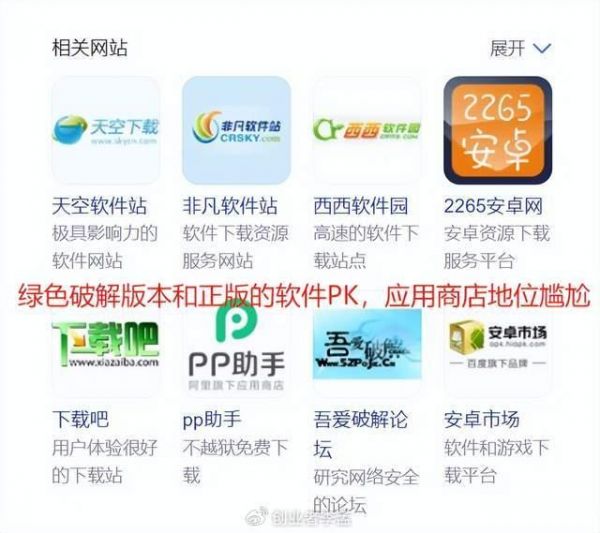Expand the 相关网站 list with 展开
The height and width of the screenshot is (533, 600).
[520, 47]
